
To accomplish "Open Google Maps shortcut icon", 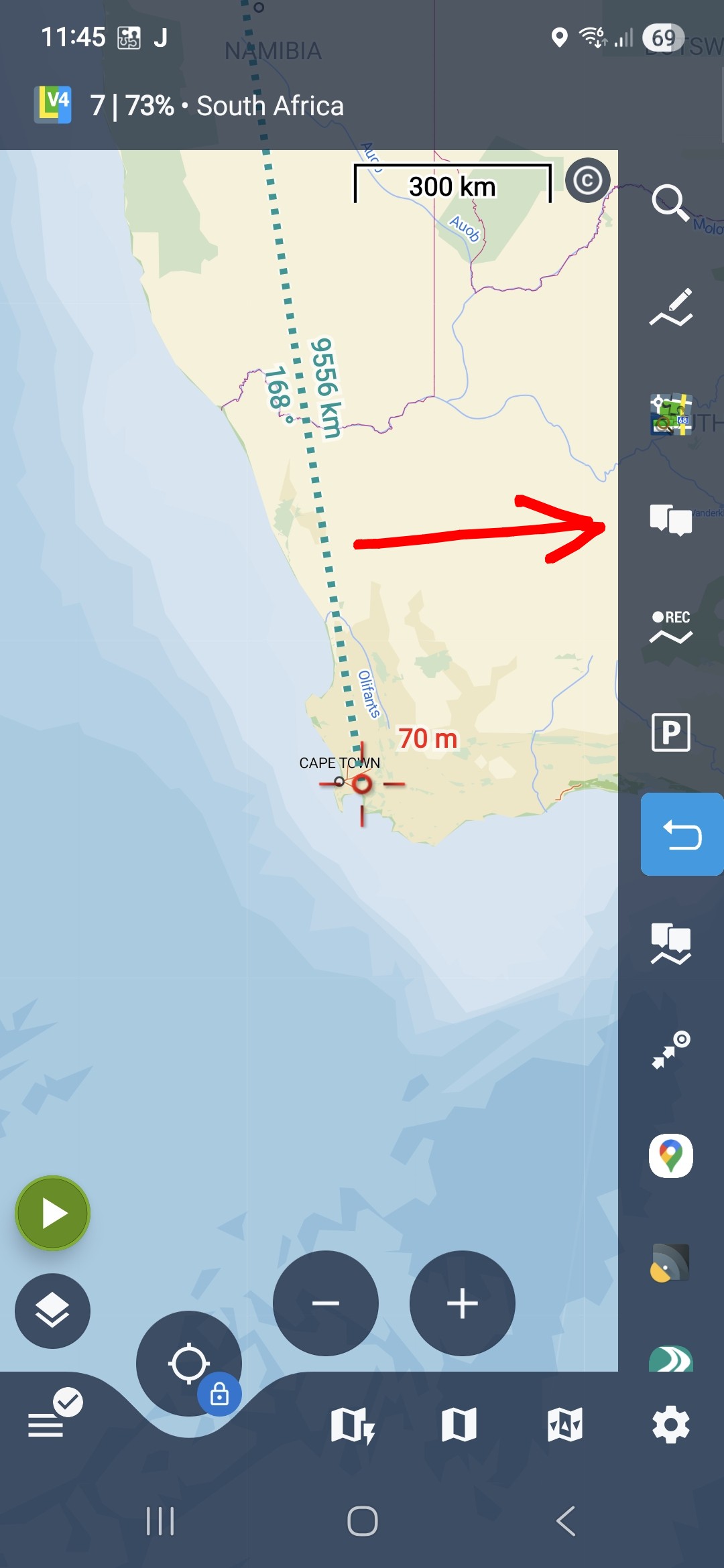I will pyautogui.click(x=671, y=1156).
